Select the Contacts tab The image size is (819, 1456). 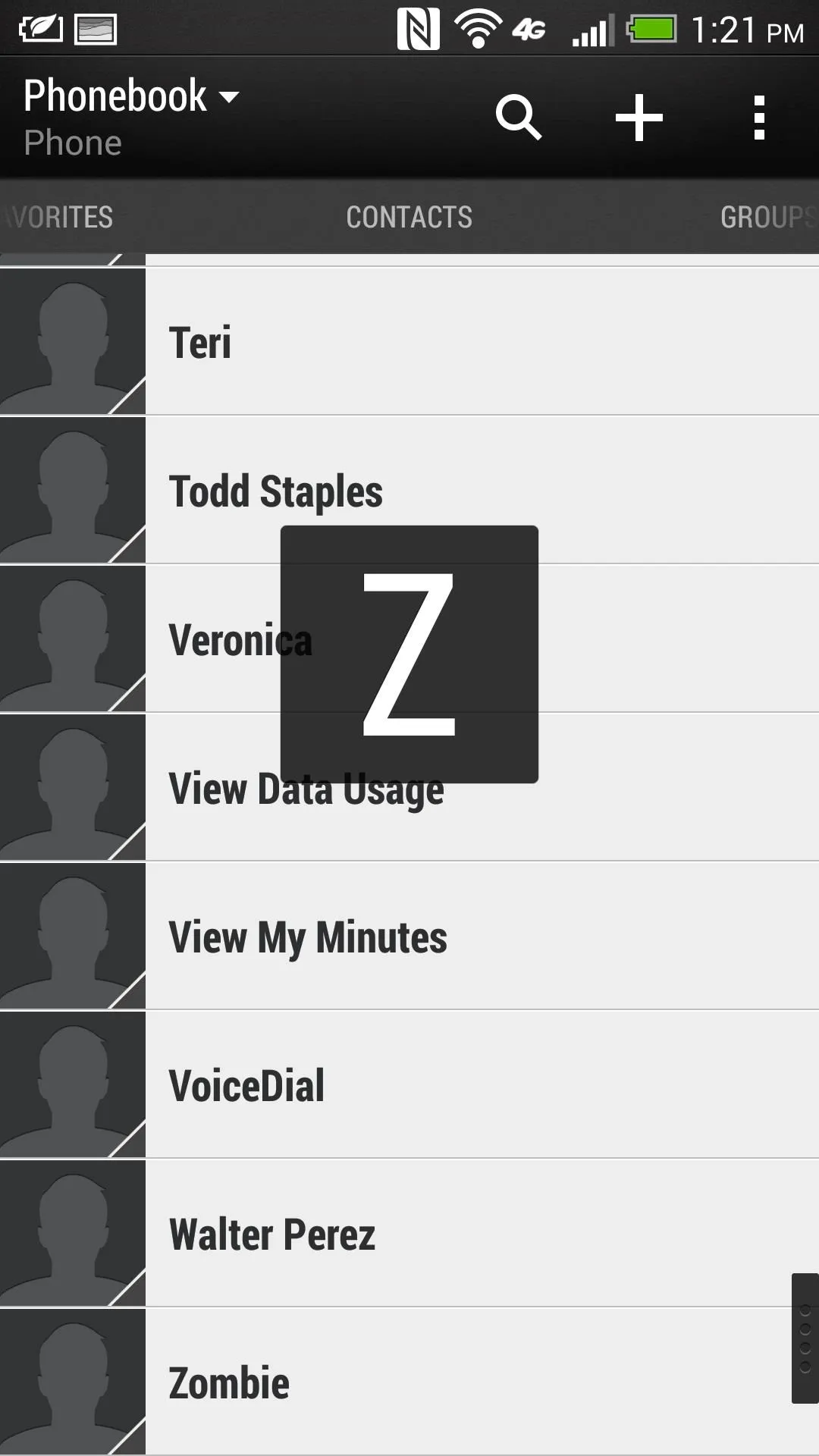coord(409,217)
